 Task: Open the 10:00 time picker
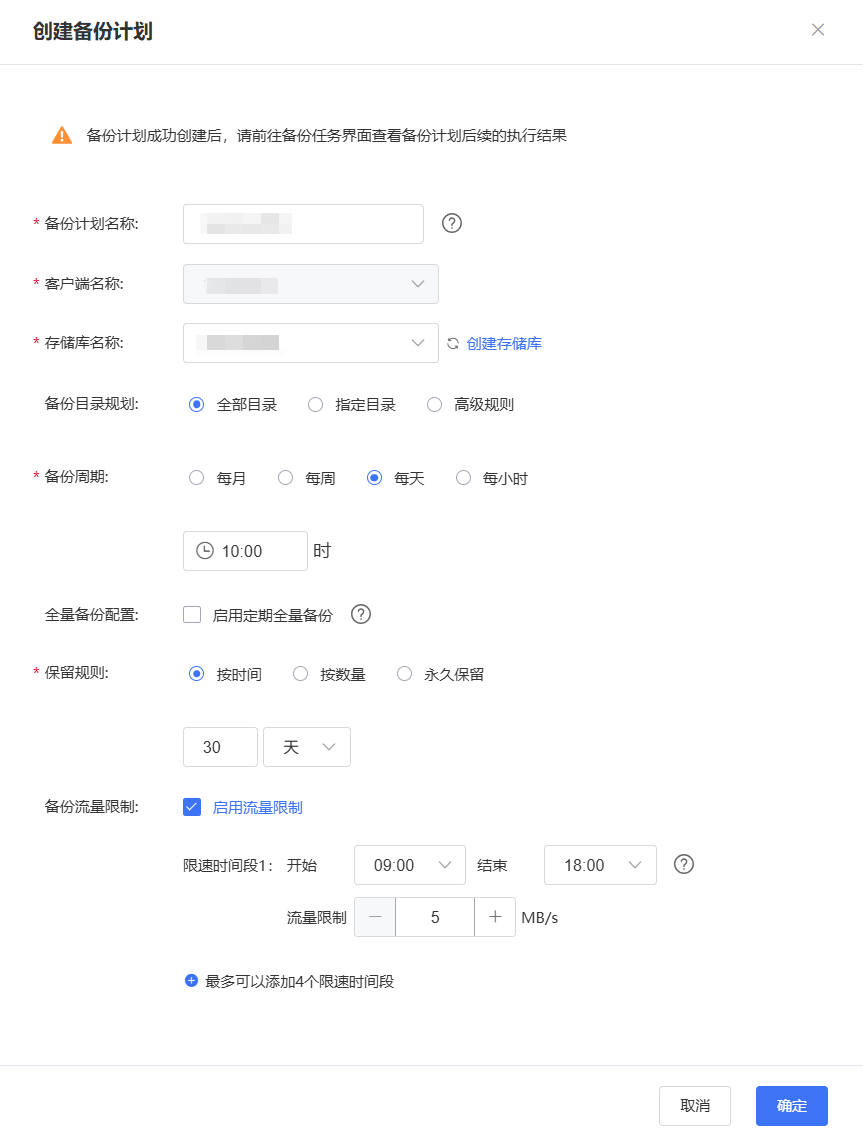tap(245, 551)
